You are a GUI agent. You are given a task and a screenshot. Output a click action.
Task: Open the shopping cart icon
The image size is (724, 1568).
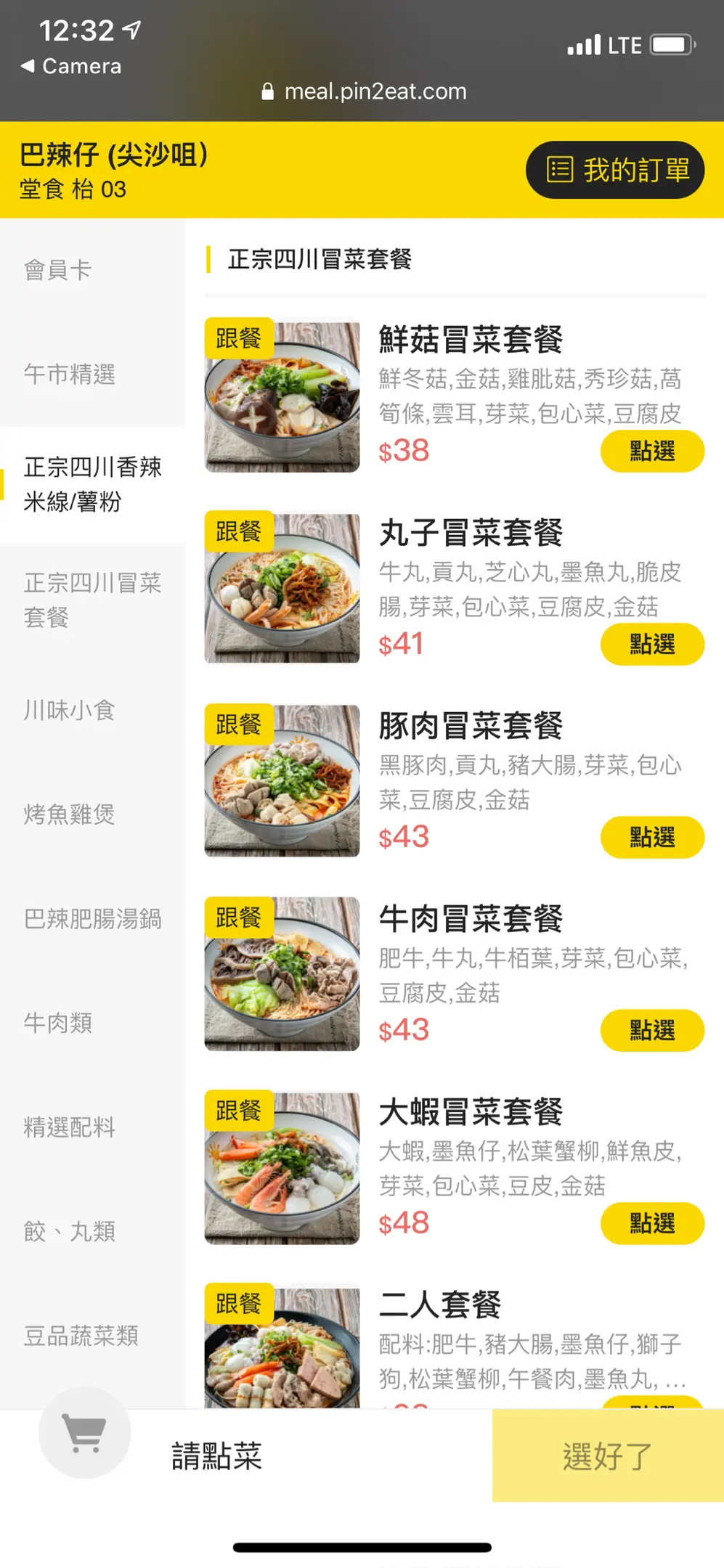[x=85, y=1433]
